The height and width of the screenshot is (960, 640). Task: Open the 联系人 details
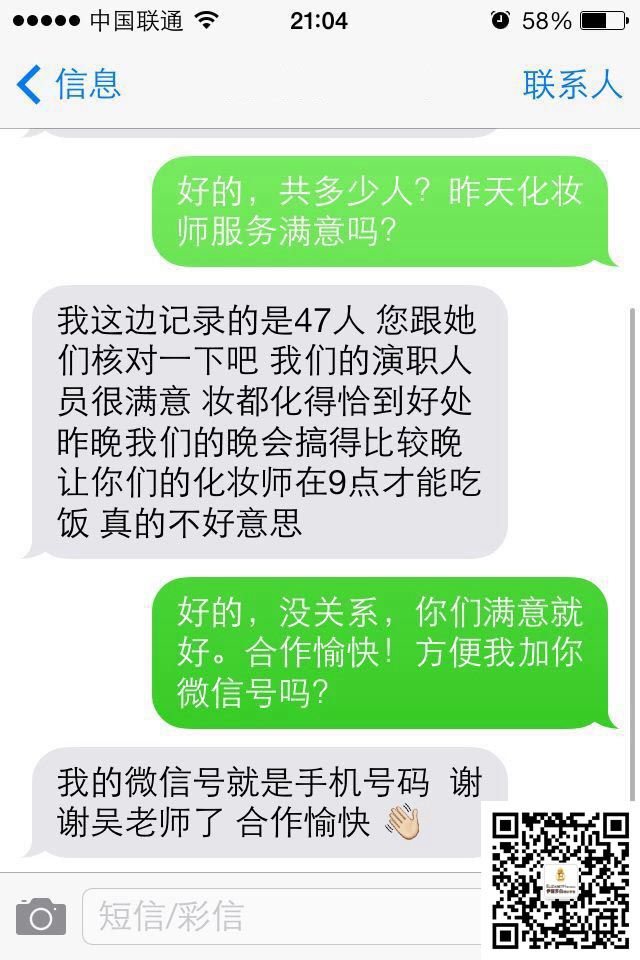[572, 85]
